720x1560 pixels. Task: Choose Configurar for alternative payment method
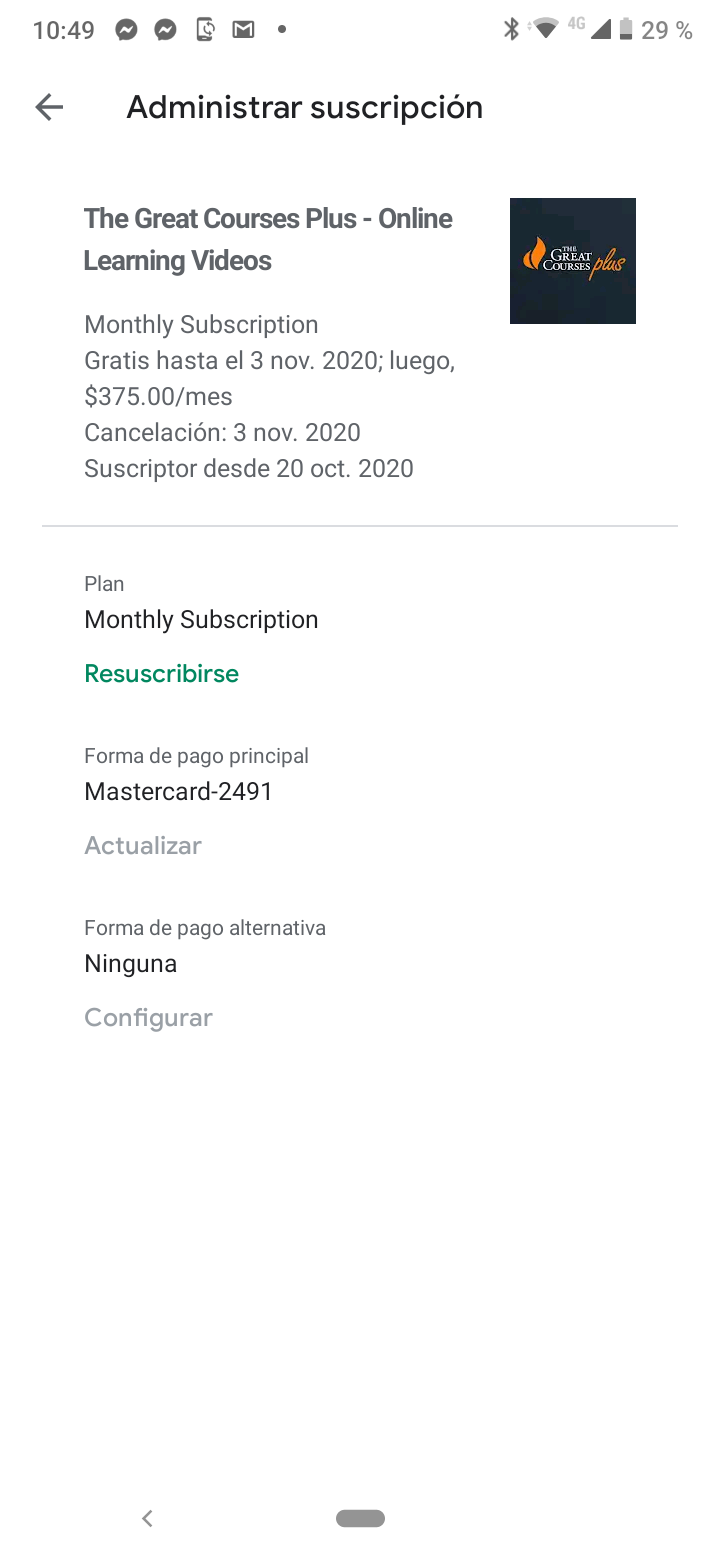coord(148,1018)
